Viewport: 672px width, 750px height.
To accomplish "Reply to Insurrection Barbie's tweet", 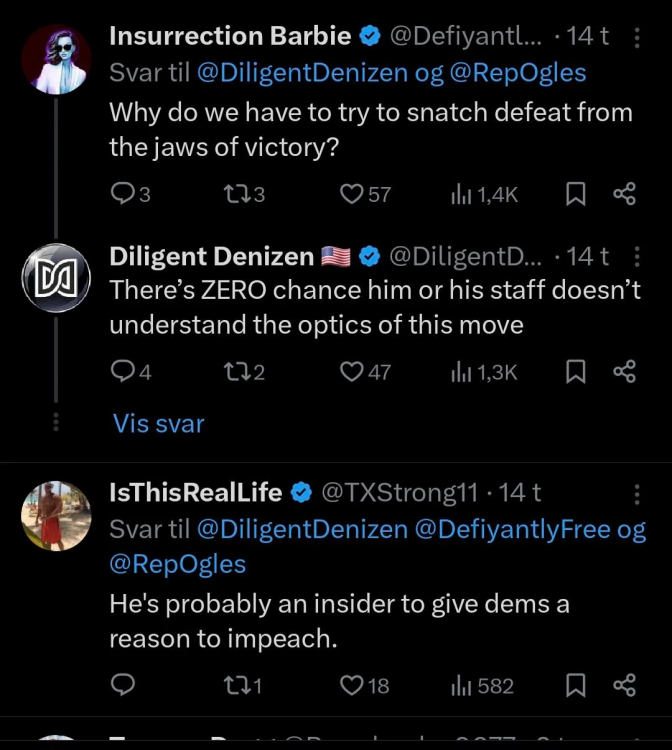I will [x=122, y=194].
